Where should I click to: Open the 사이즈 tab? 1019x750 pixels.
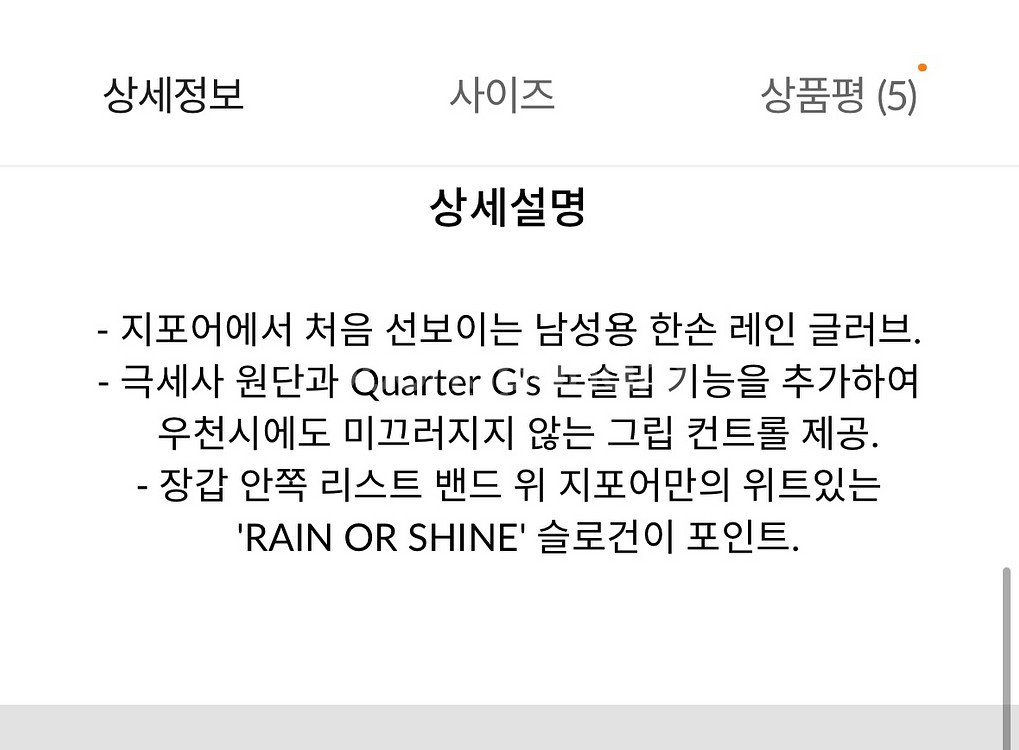coord(501,96)
